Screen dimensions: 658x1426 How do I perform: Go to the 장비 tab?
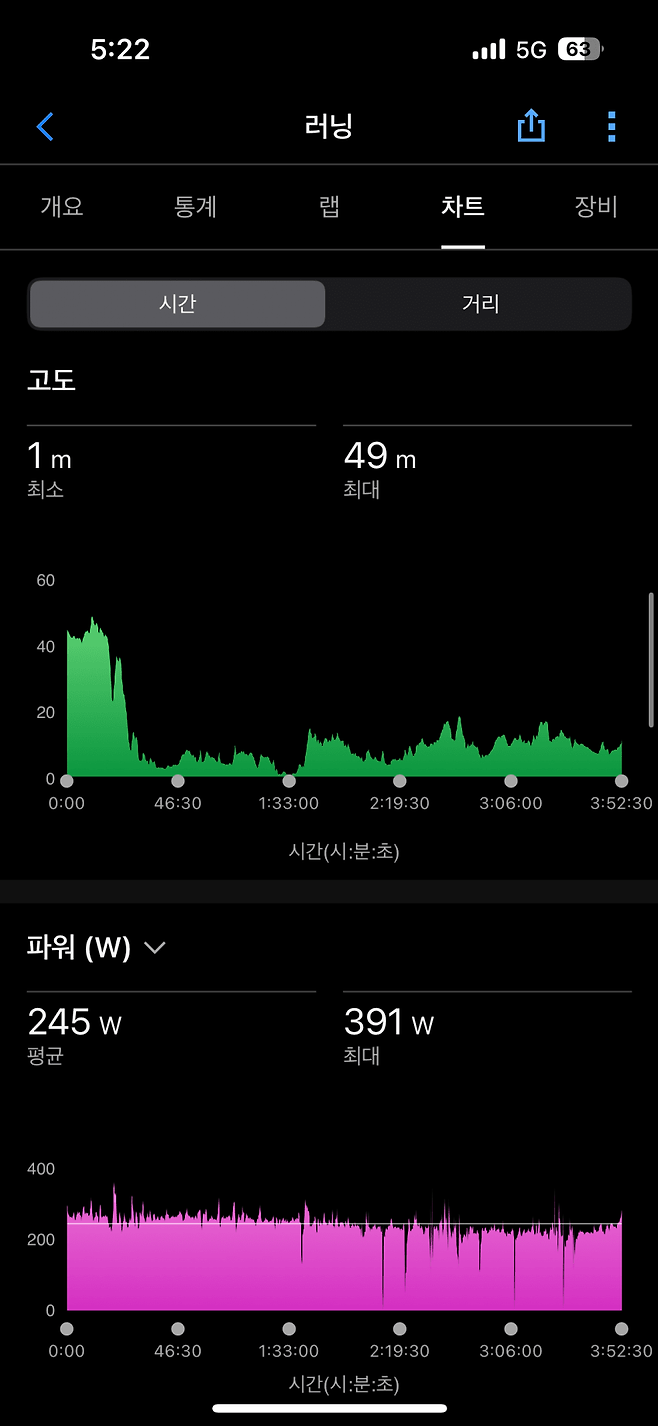pos(596,207)
